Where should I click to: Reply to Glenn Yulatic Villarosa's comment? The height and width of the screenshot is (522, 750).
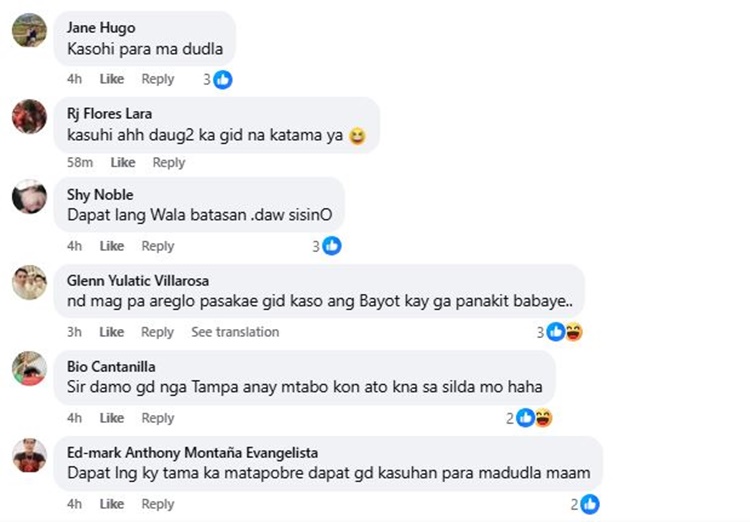(x=157, y=332)
